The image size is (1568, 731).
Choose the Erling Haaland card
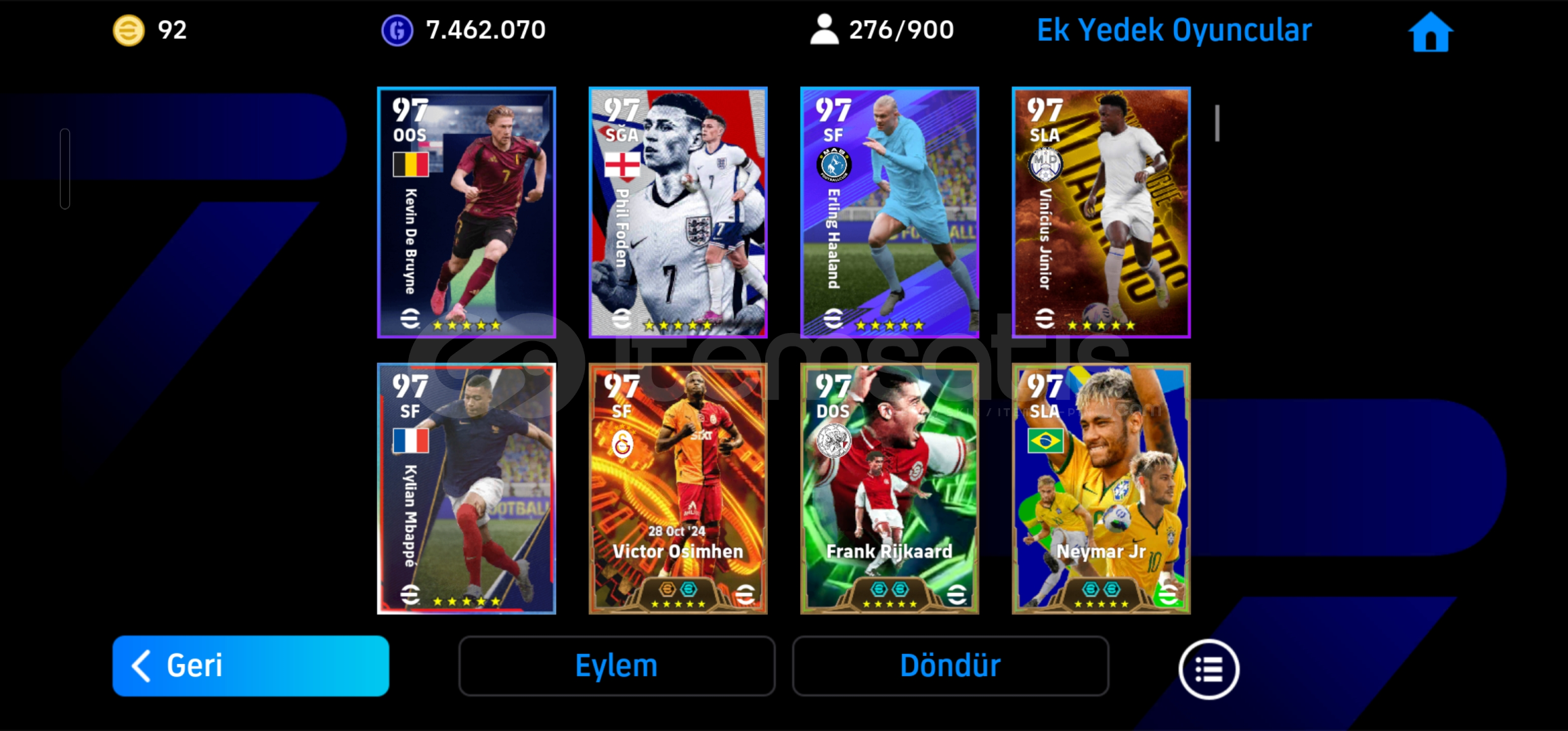890,213
